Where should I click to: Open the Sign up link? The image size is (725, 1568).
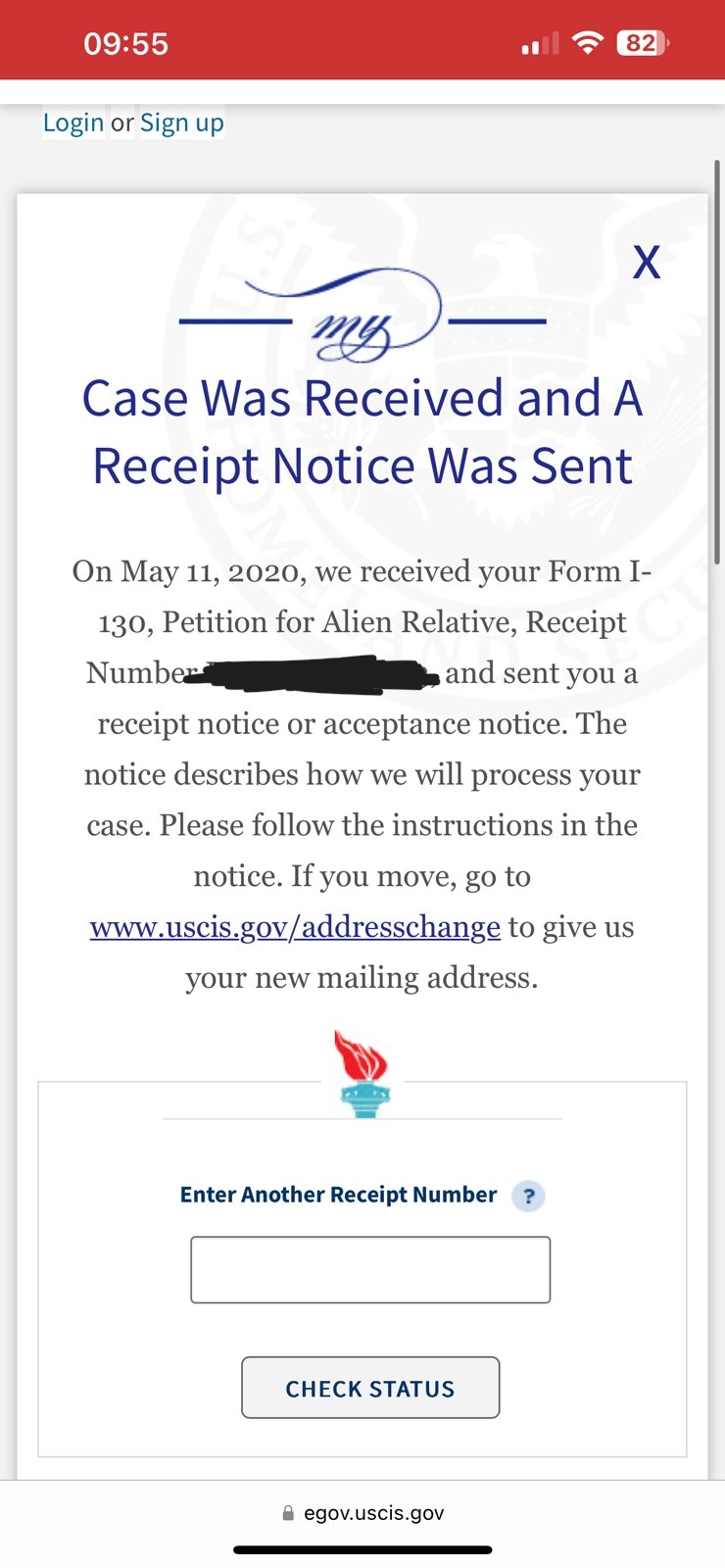[182, 123]
